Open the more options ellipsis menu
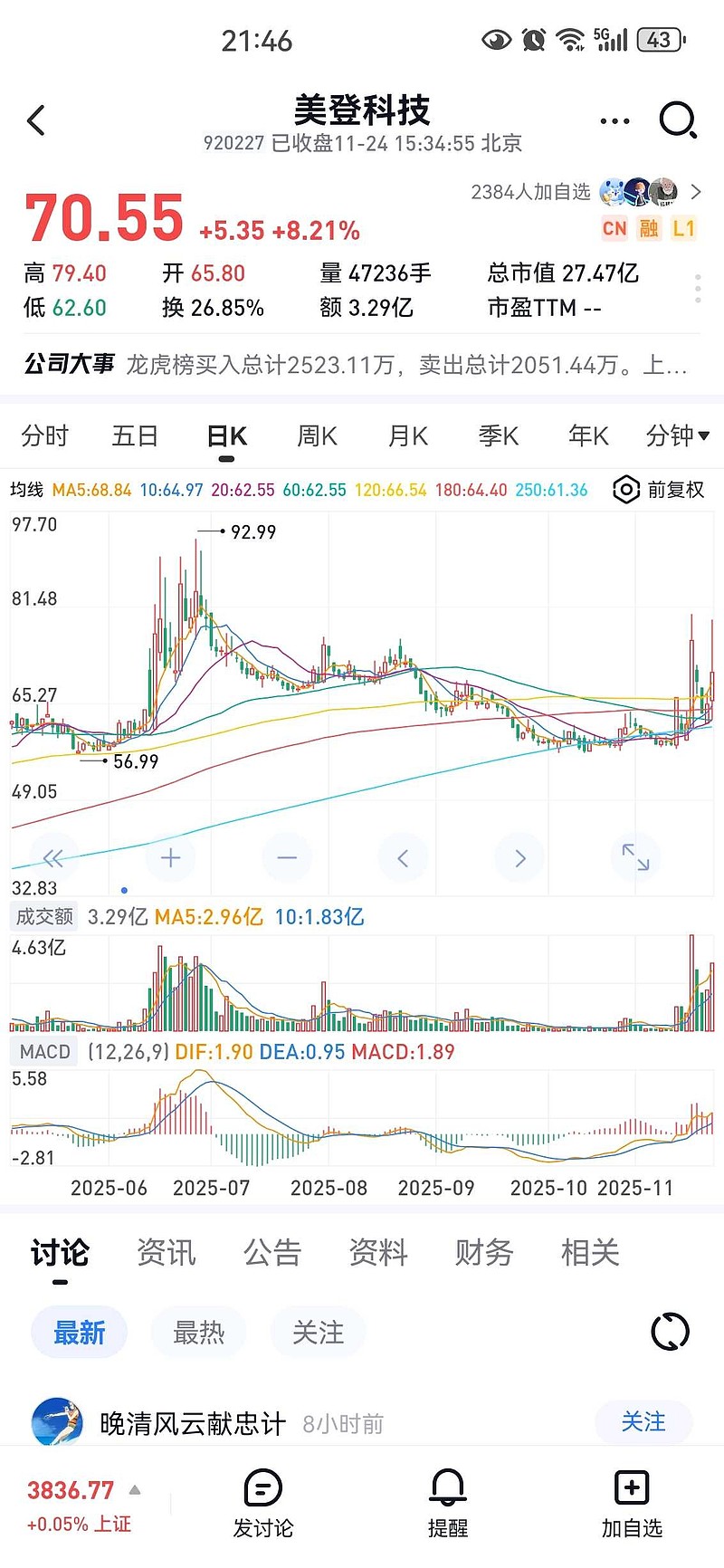This screenshot has height=1568, width=724. coord(614,120)
